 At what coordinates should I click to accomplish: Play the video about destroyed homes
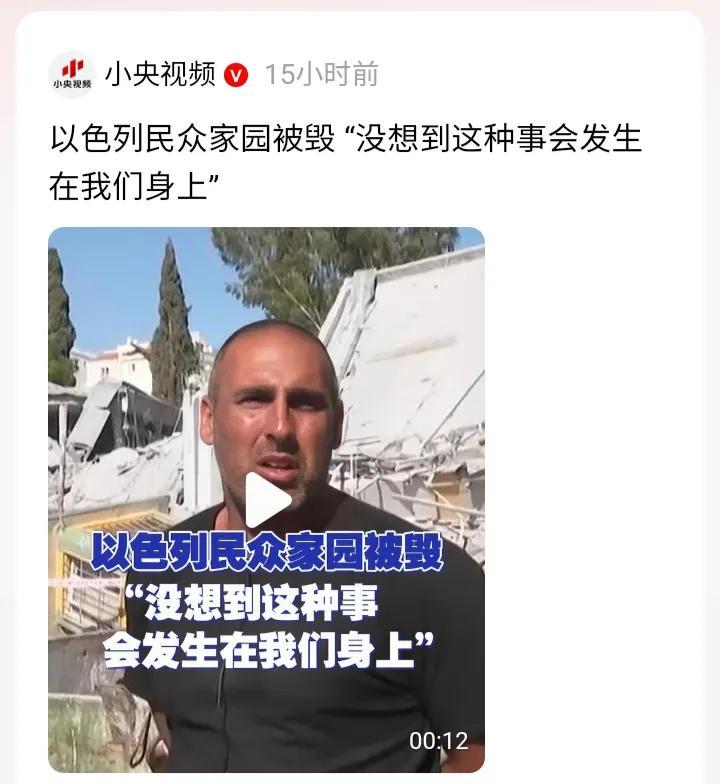click(267, 499)
